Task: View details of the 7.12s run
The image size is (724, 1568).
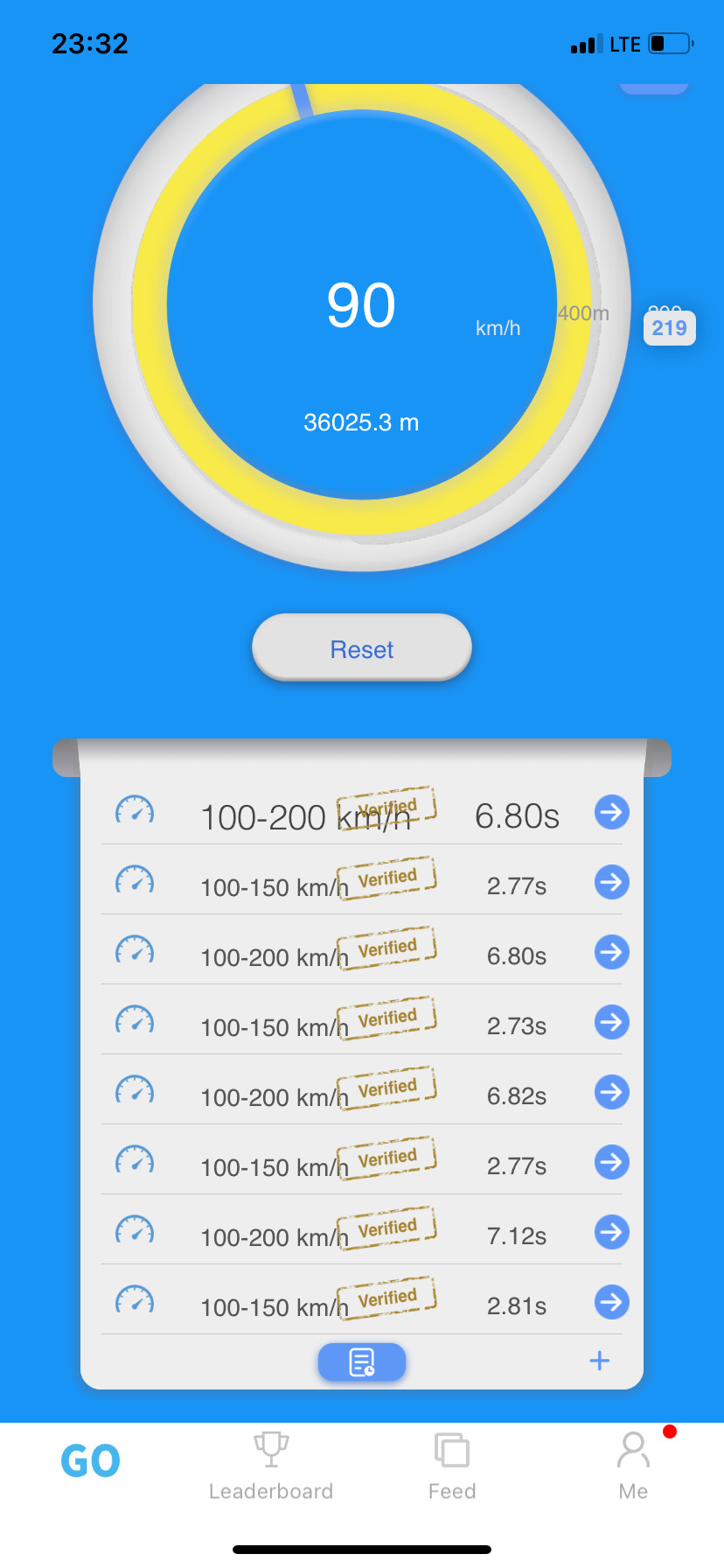Action: [x=611, y=1232]
